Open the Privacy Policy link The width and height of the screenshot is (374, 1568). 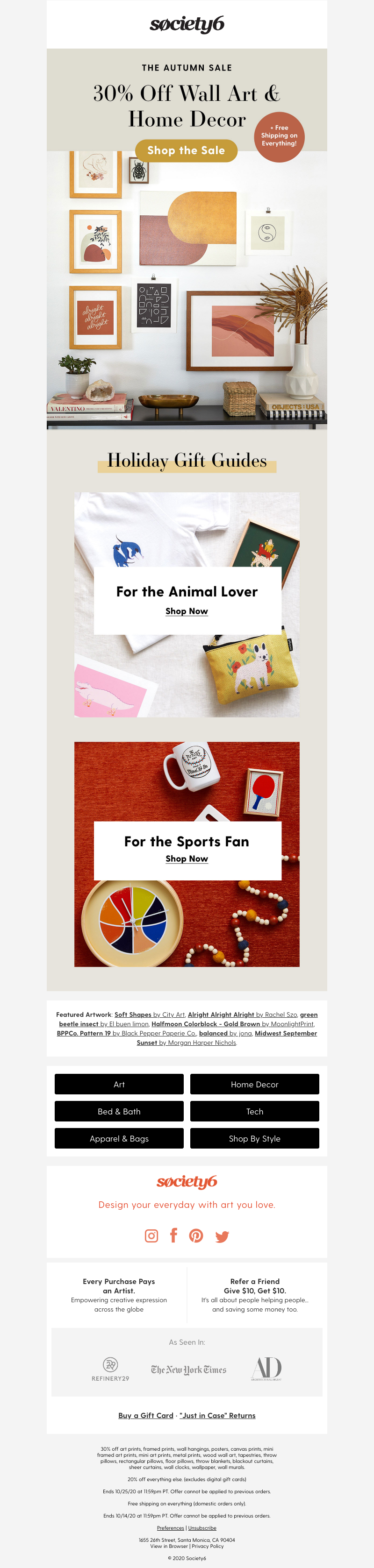pyautogui.click(x=208, y=1546)
